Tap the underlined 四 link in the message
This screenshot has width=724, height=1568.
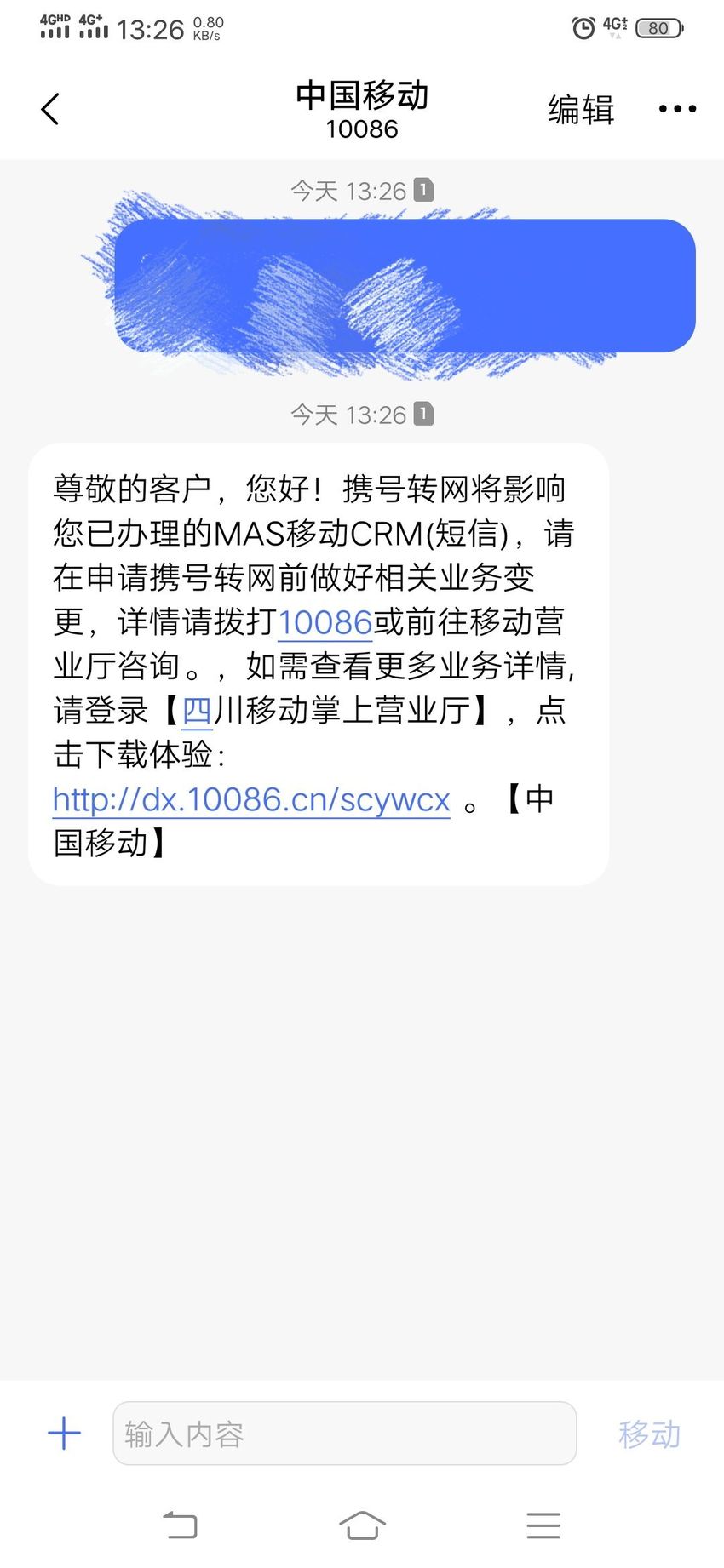[x=197, y=710]
